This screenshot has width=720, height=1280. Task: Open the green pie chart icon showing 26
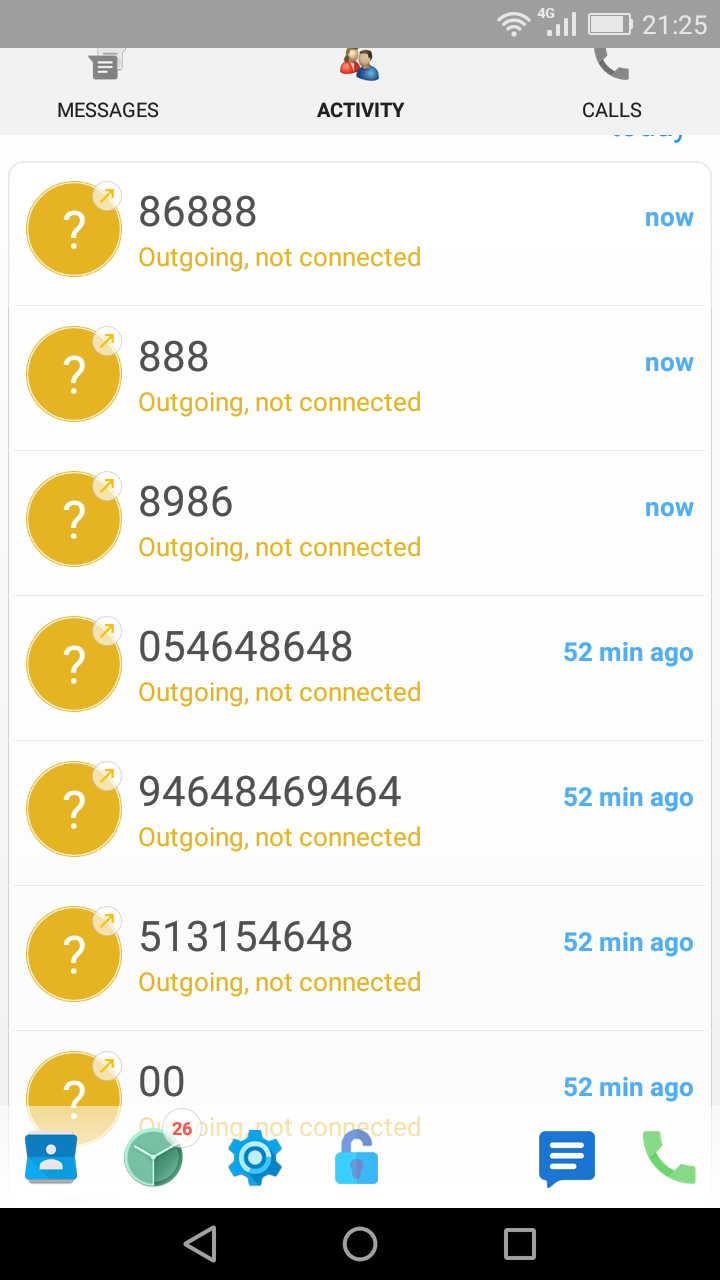point(152,1158)
